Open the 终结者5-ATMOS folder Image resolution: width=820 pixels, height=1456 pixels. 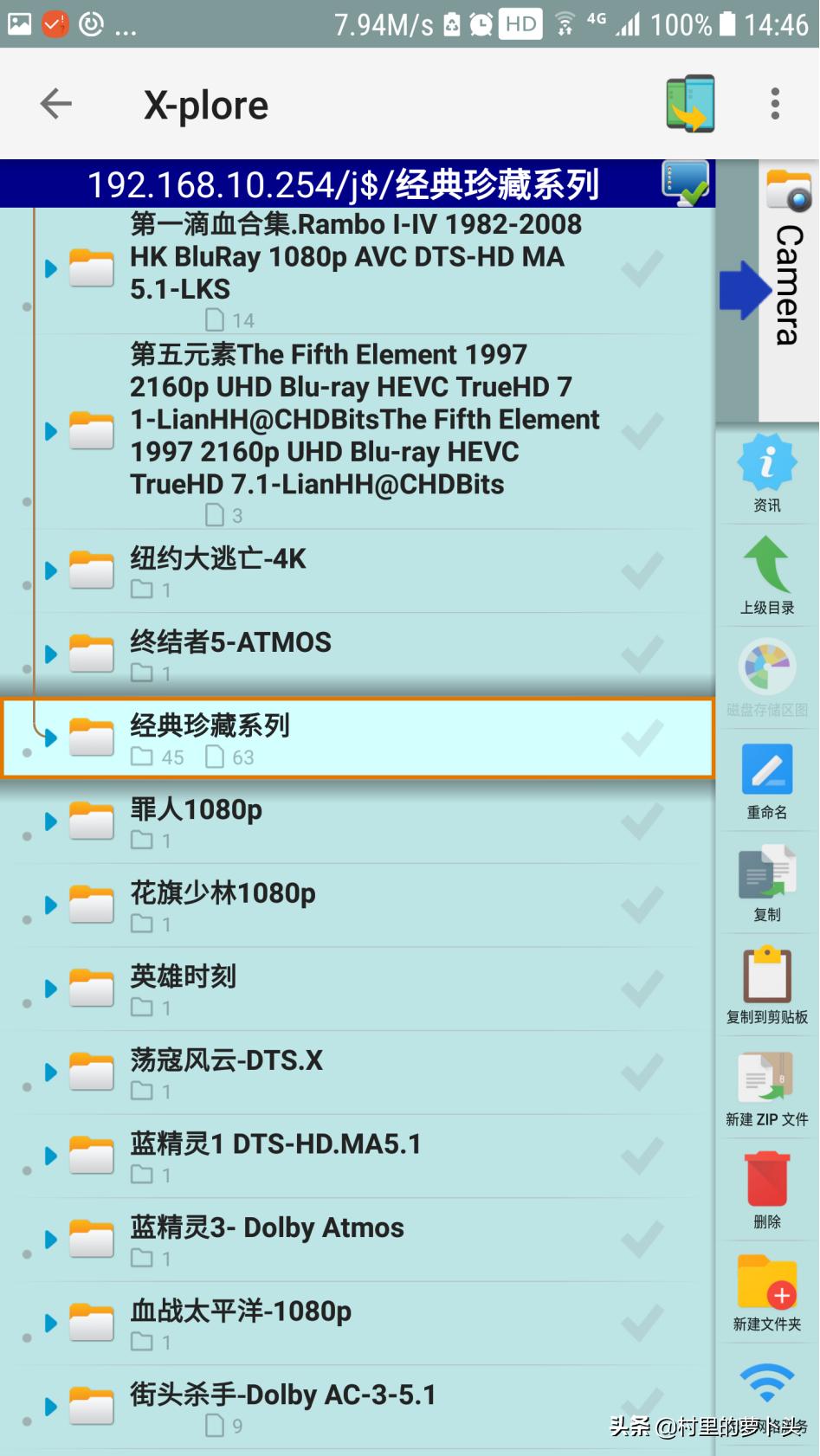click(x=230, y=643)
